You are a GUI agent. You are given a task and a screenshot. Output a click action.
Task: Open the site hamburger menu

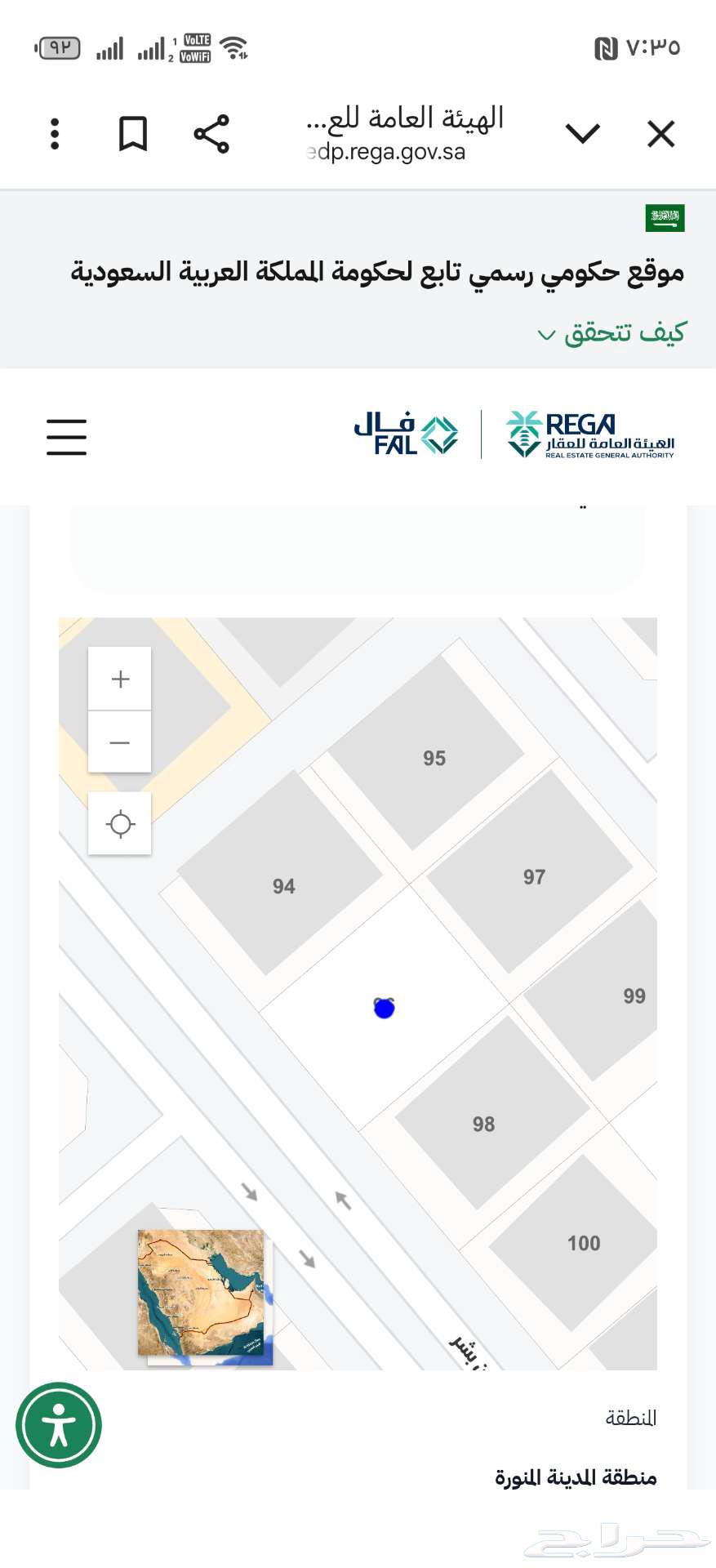pos(66,436)
